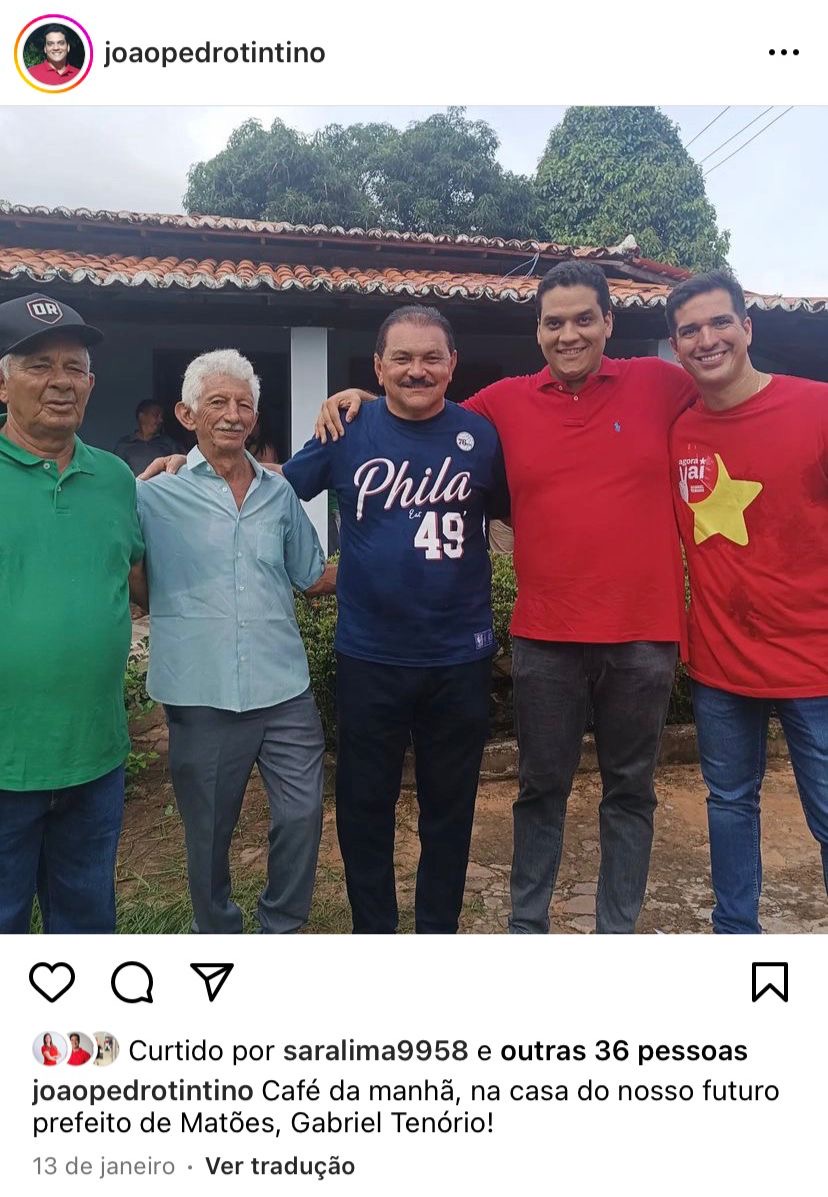Tap the post photo
The image size is (828, 1197).
click(414, 520)
